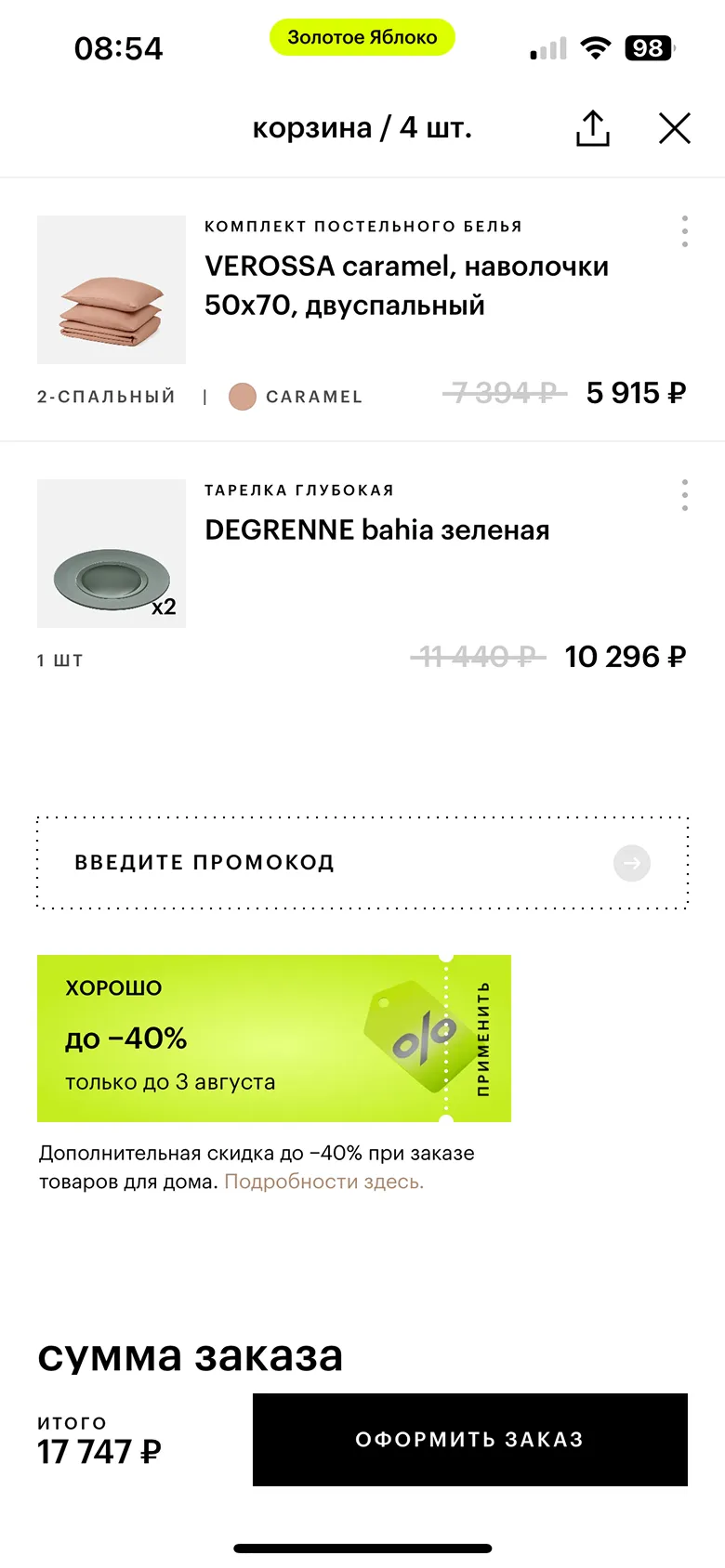Screen dimensions: 725x1568
Task: Open the DEGRENNE bahia green plate
Action: coord(376,530)
